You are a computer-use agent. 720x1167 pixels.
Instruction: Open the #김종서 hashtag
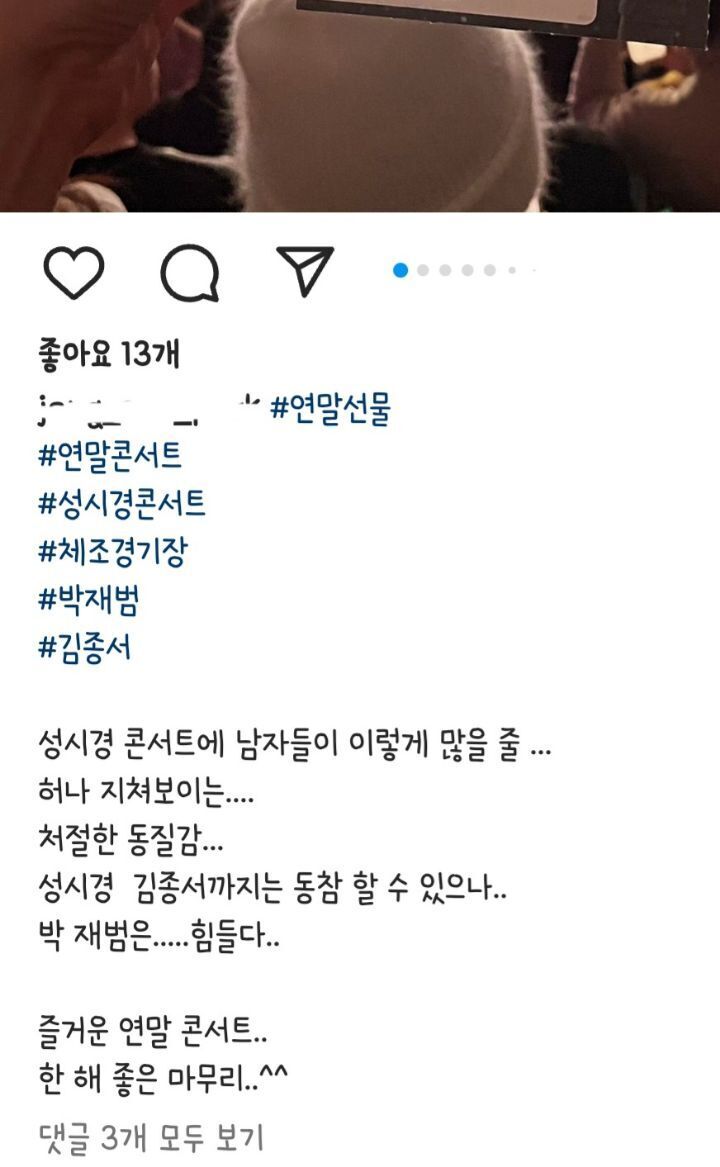click(x=85, y=648)
